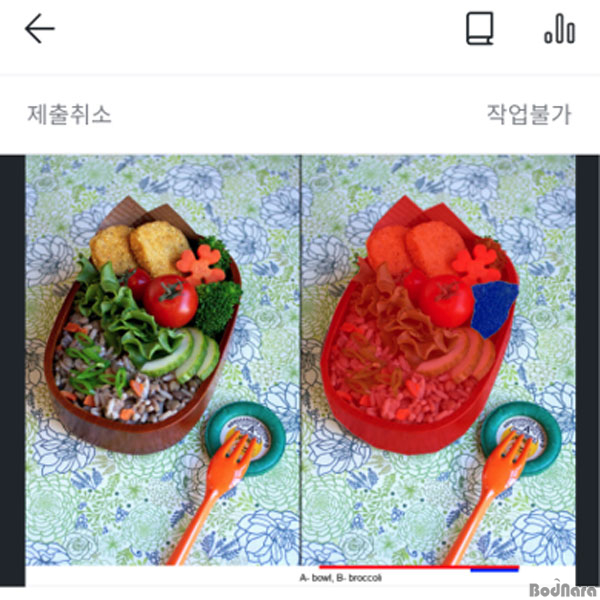Image resolution: width=600 pixels, height=600 pixels.
Task: Open the statistics bar chart icon
Action: (559, 29)
